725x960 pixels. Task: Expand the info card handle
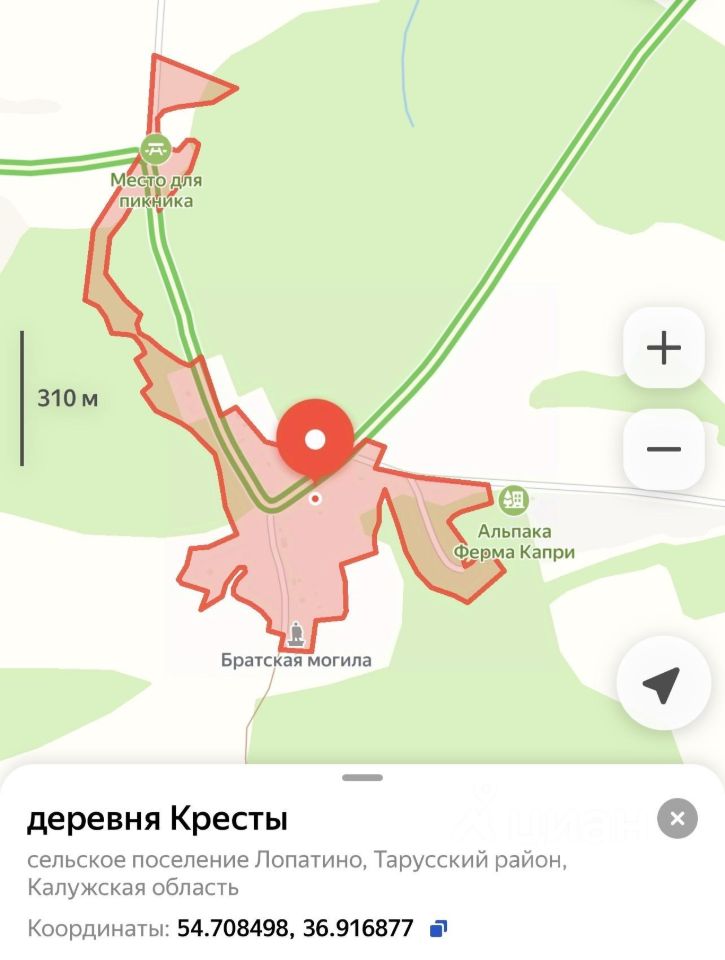(362, 777)
